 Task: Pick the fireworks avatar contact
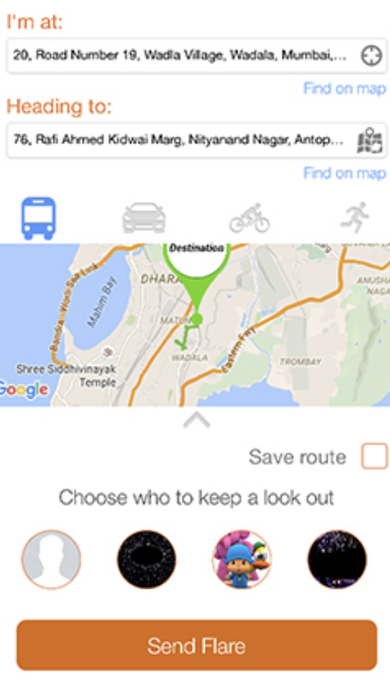pyautogui.click(x=337, y=560)
